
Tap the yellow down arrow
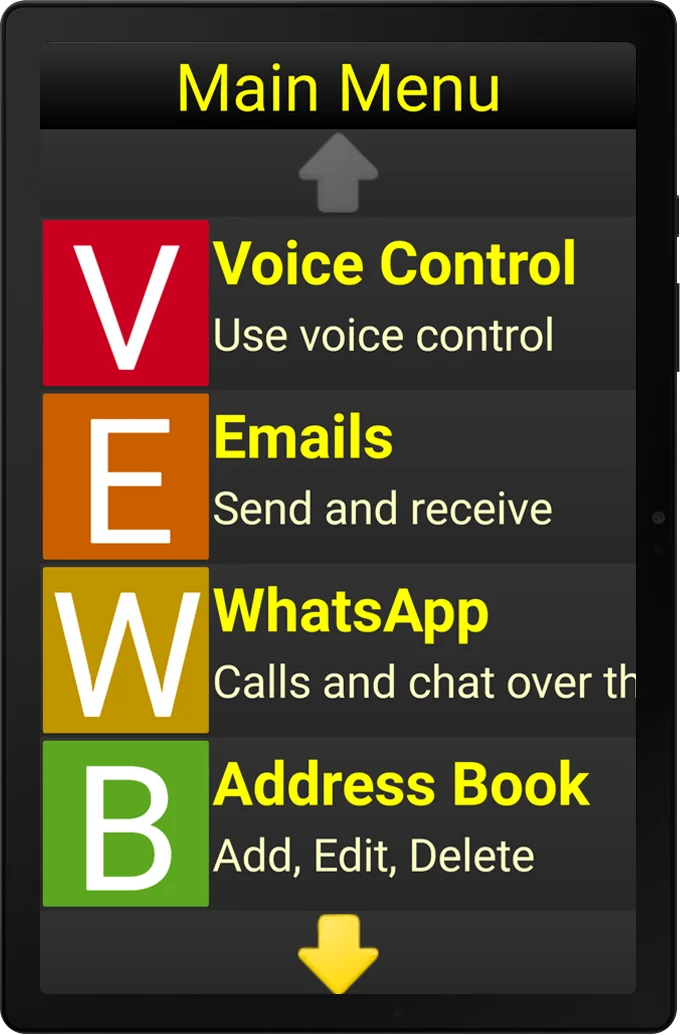pos(338,956)
